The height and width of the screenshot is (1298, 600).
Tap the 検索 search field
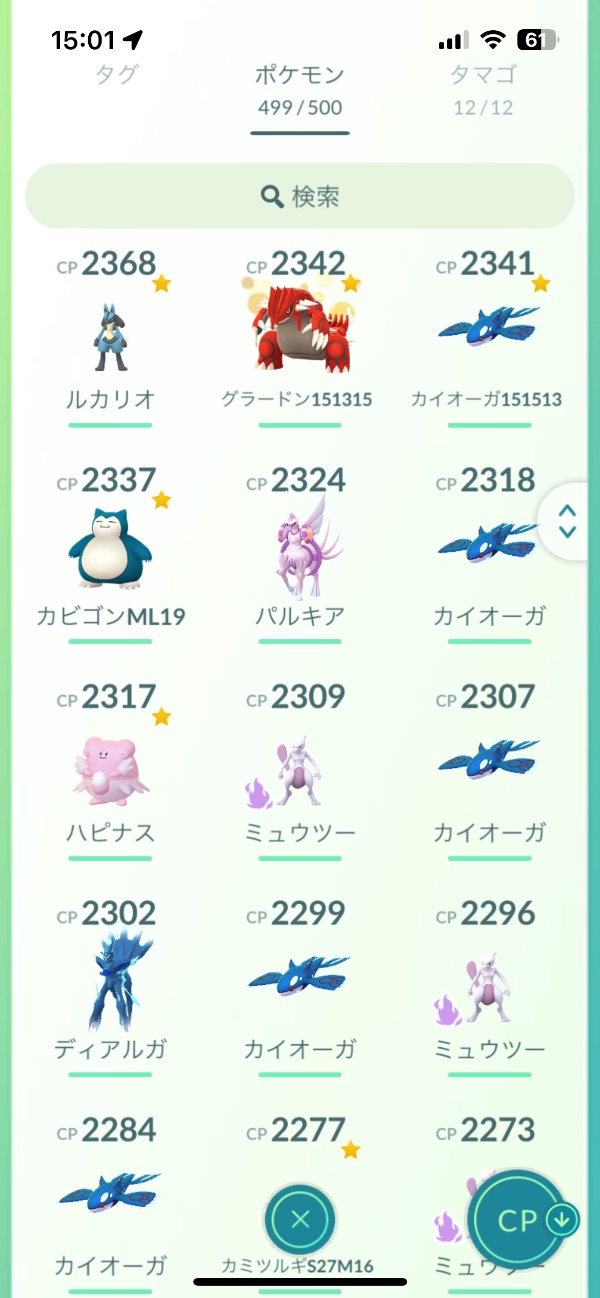pos(300,197)
